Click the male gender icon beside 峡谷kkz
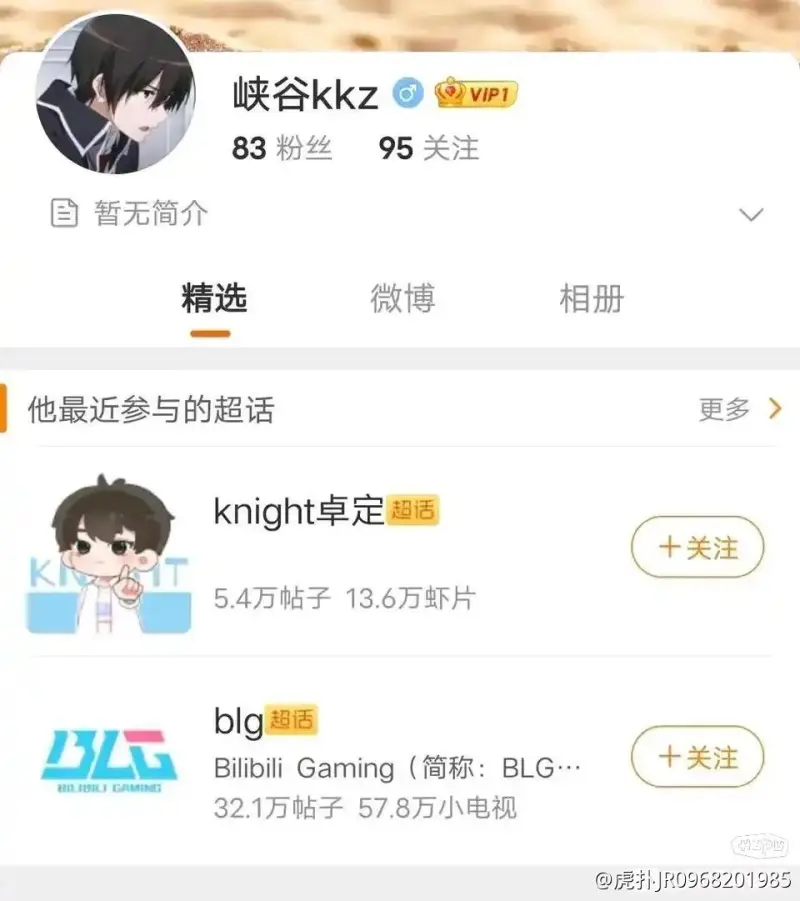The width and height of the screenshot is (800, 901). (408, 90)
